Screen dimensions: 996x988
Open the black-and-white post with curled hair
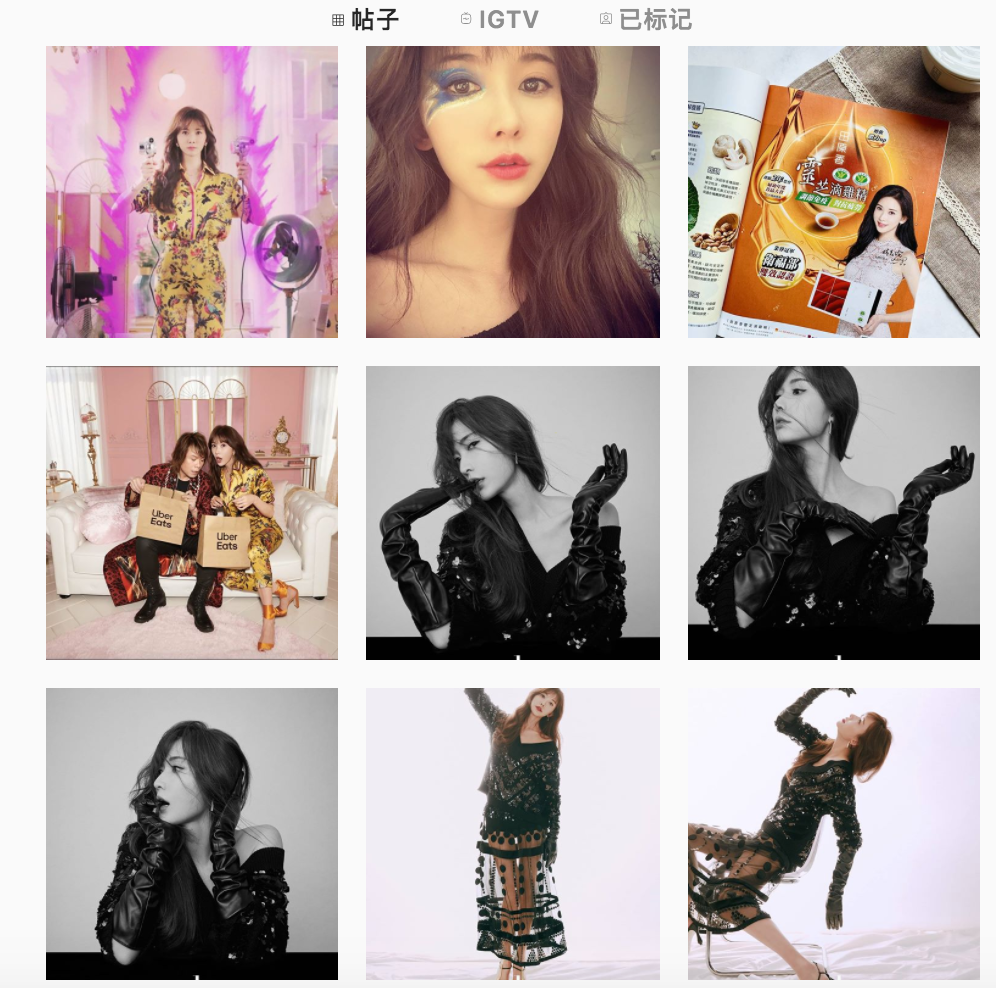point(192,833)
